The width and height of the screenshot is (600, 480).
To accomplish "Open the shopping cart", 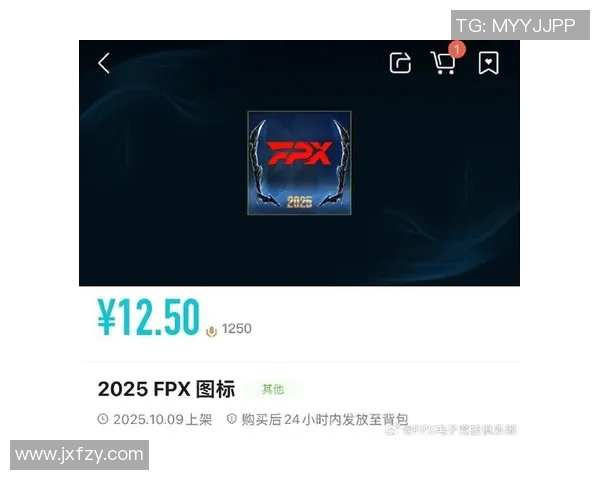I will click(x=443, y=63).
